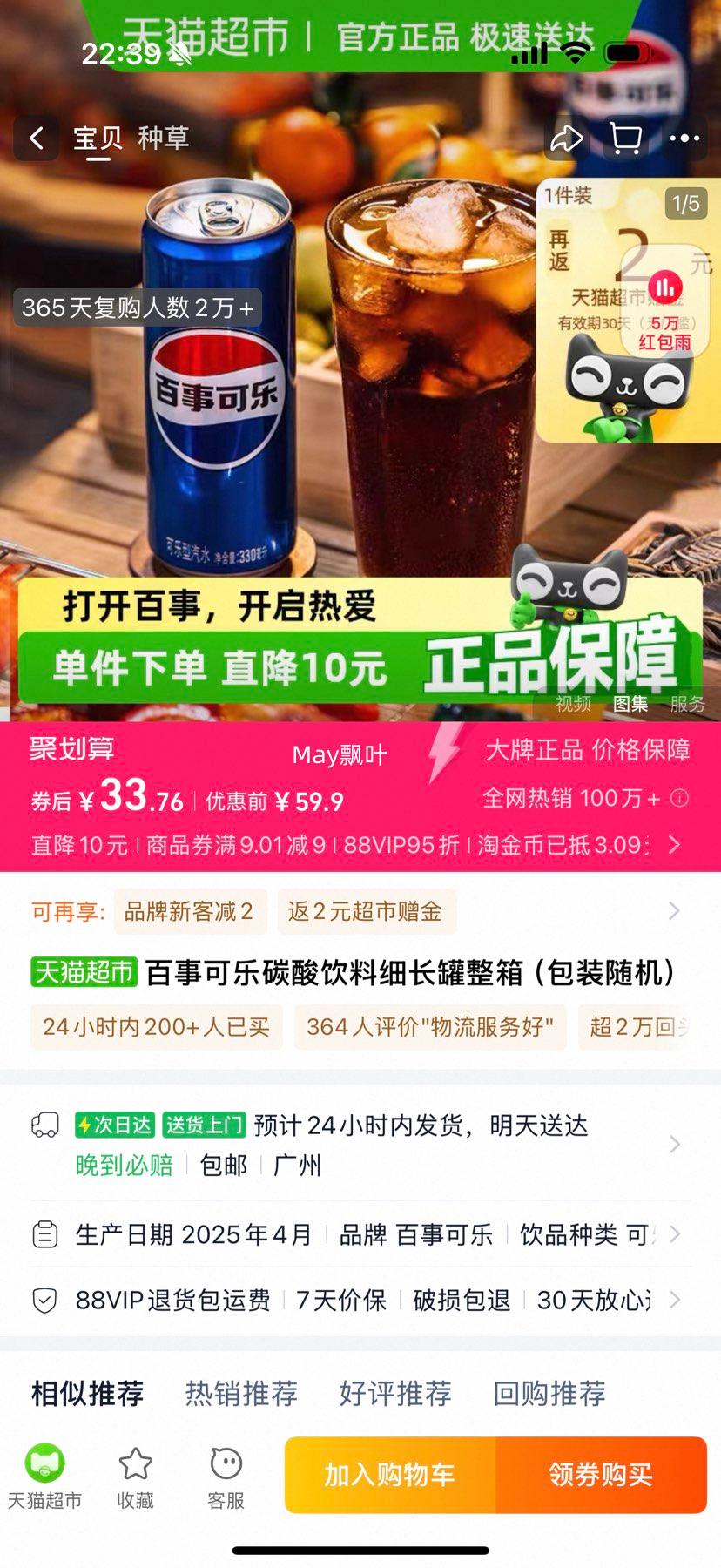721x1568 pixels.
Task: Open the 364人评价"物流服务好" chip
Action: [429, 1027]
